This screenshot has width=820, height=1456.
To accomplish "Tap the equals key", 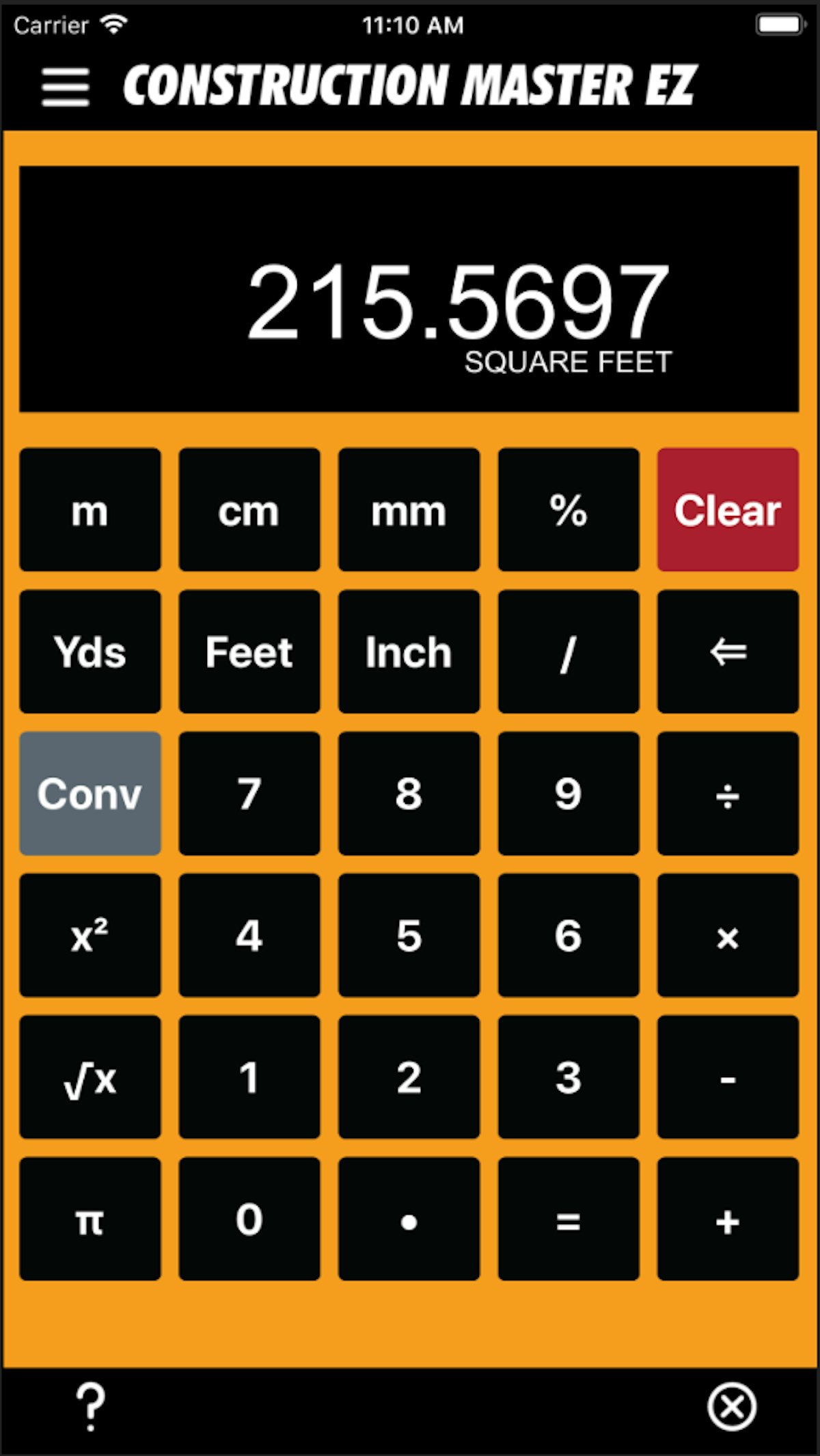I will 569,1219.
